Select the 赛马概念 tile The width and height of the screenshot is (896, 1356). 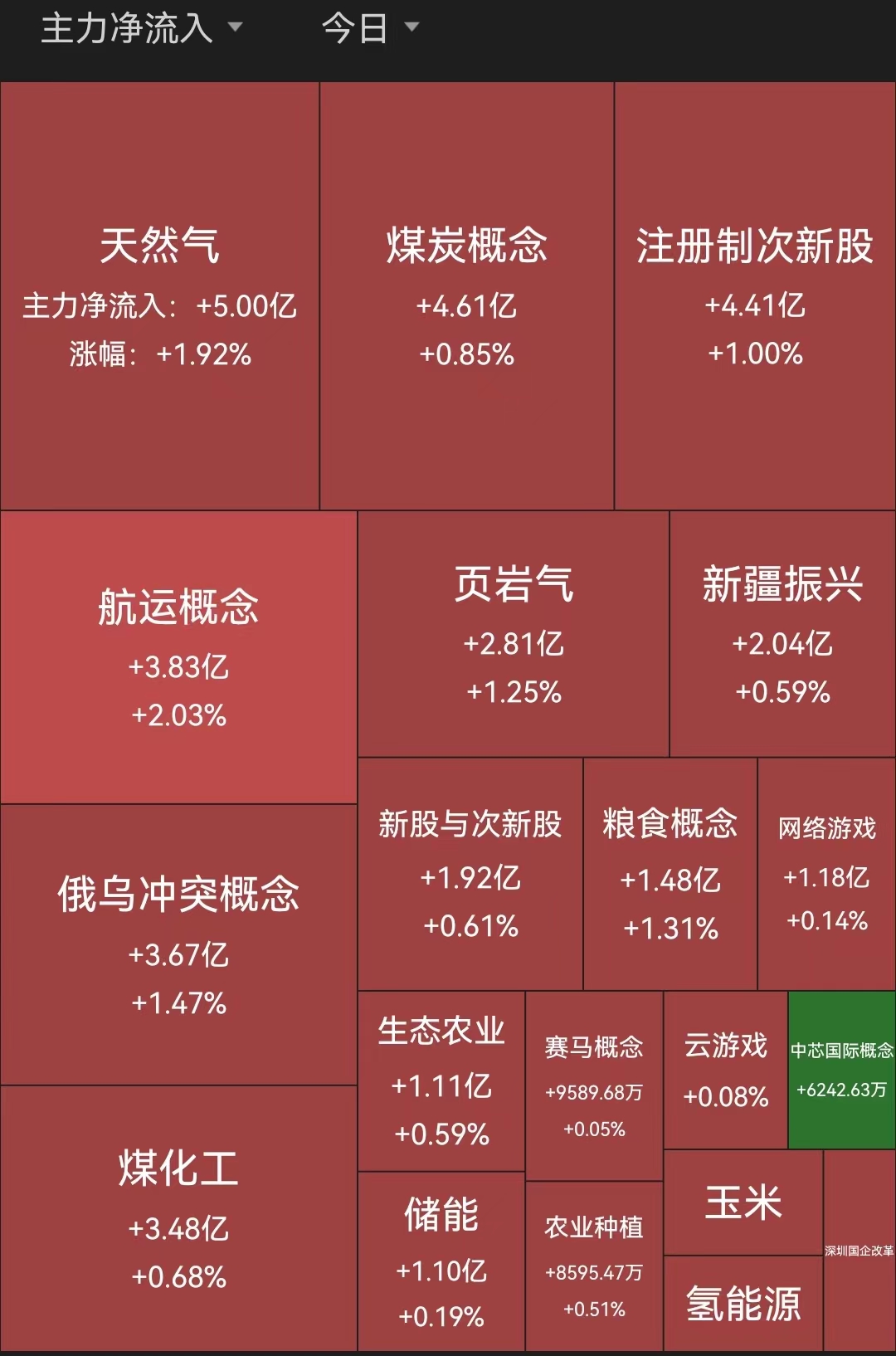point(594,1085)
